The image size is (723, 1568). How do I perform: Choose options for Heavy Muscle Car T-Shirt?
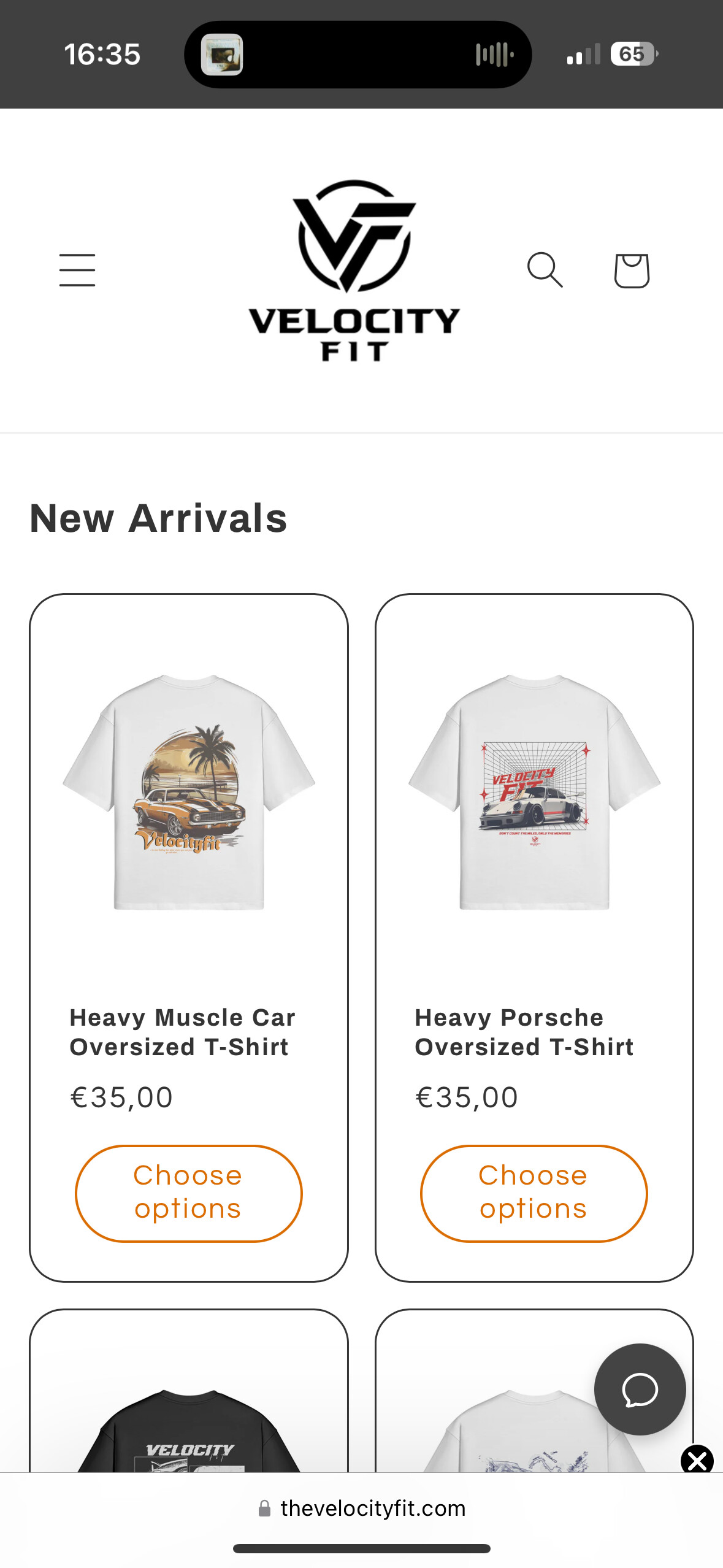189,1192
